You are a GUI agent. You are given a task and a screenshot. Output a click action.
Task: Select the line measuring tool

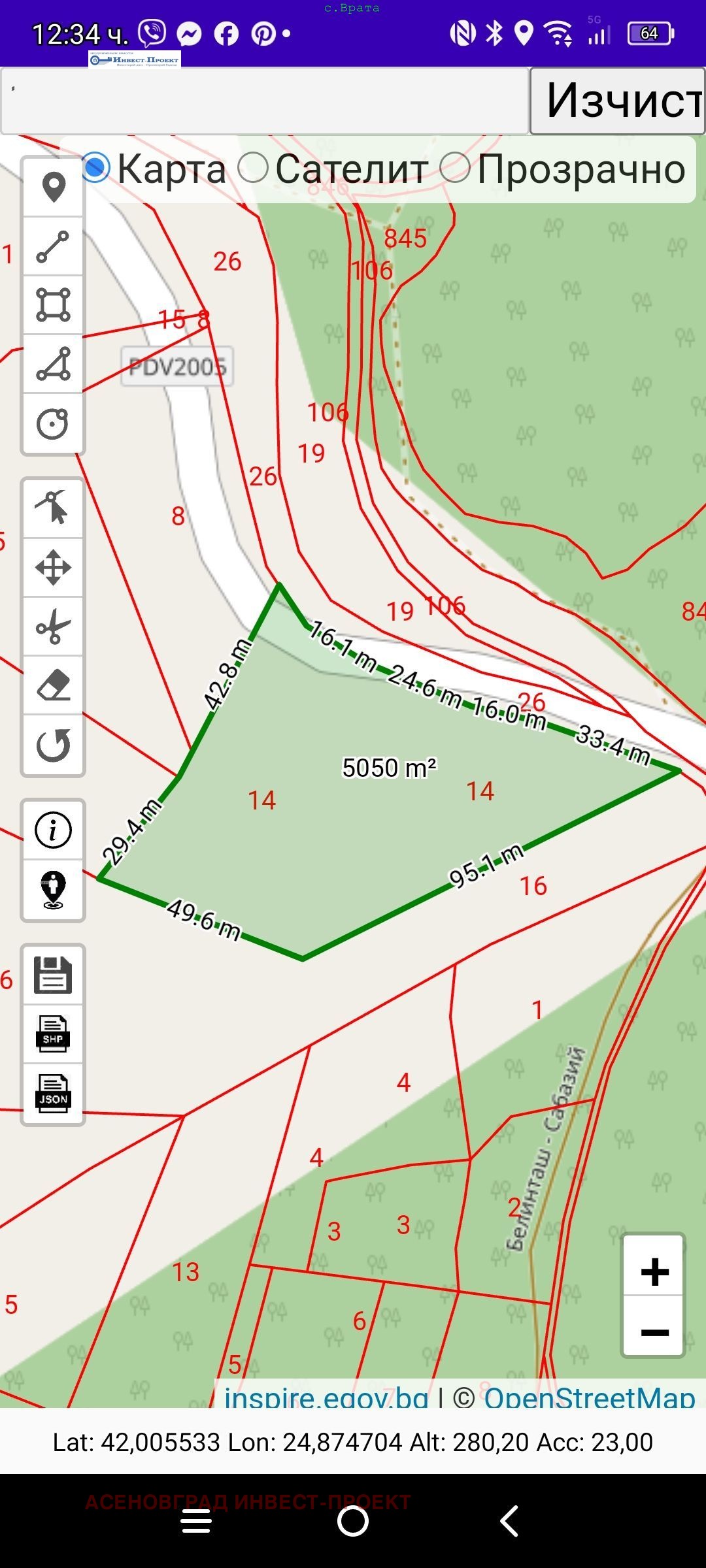[x=54, y=246]
